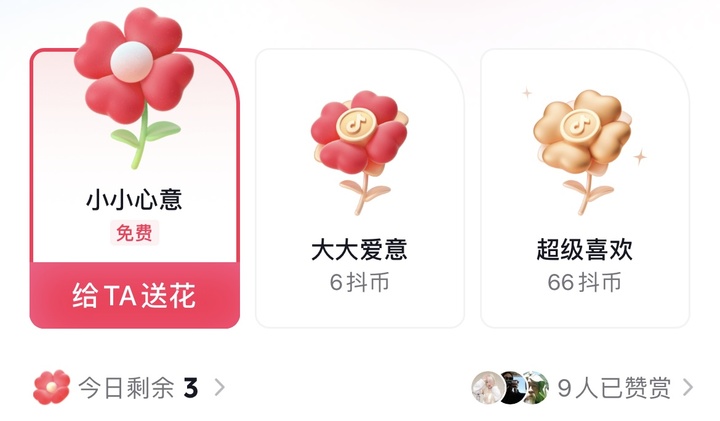
Task: Choose the 超级喜欢 66抖币 gift card
Action: click(584, 190)
